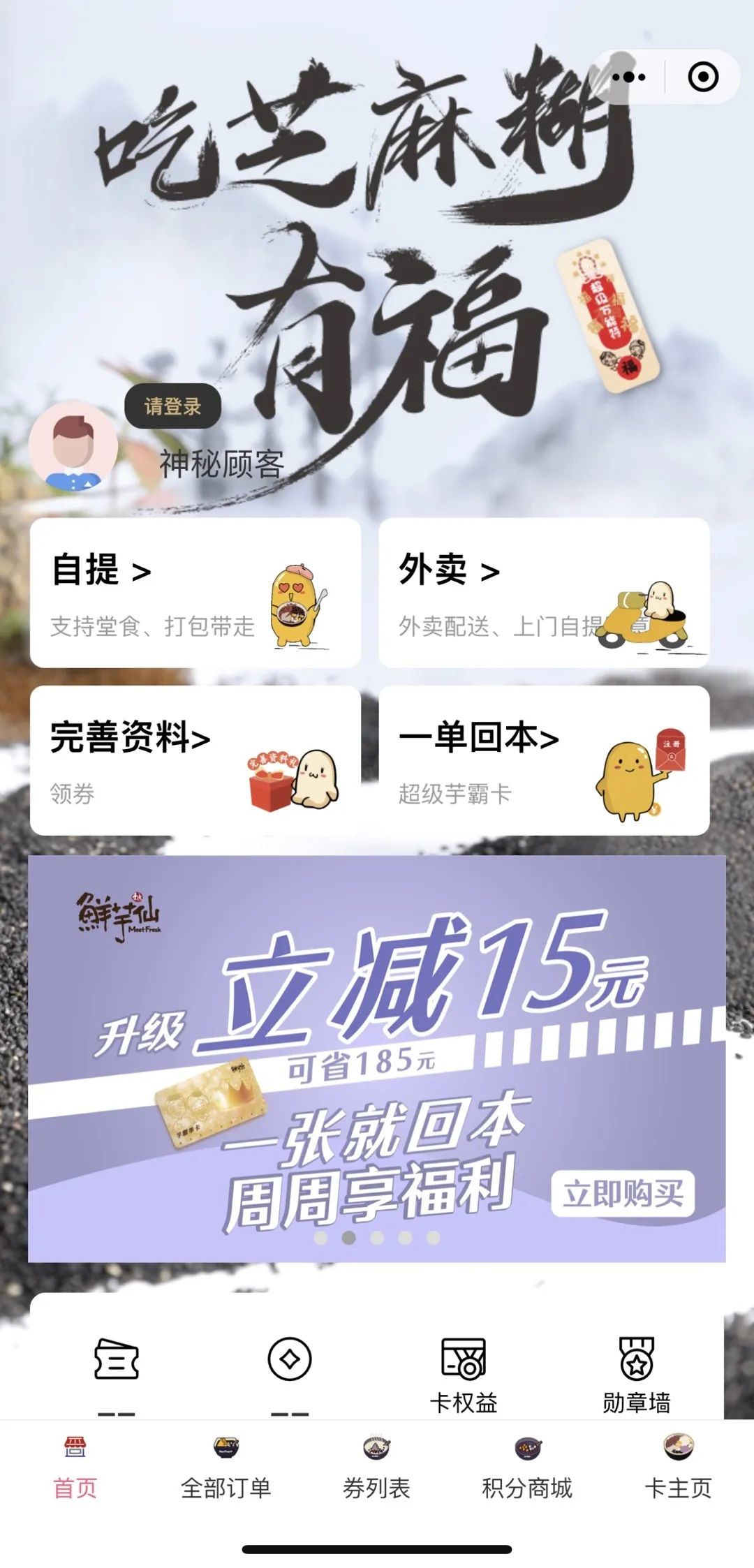Close the mini program with the circle icon
The image size is (754, 1568).
pos(702,77)
